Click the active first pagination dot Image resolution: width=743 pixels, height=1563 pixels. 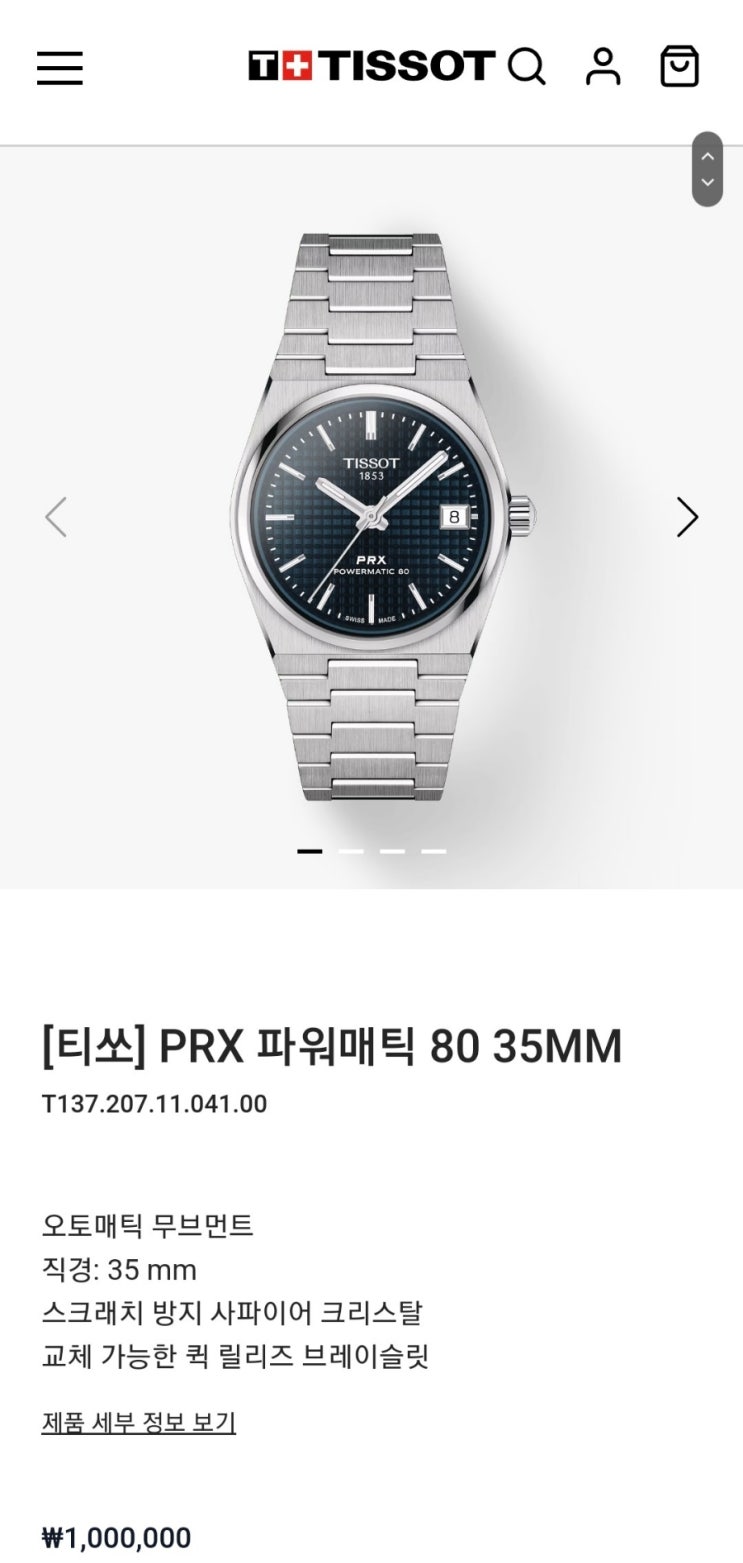coord(311,849)
